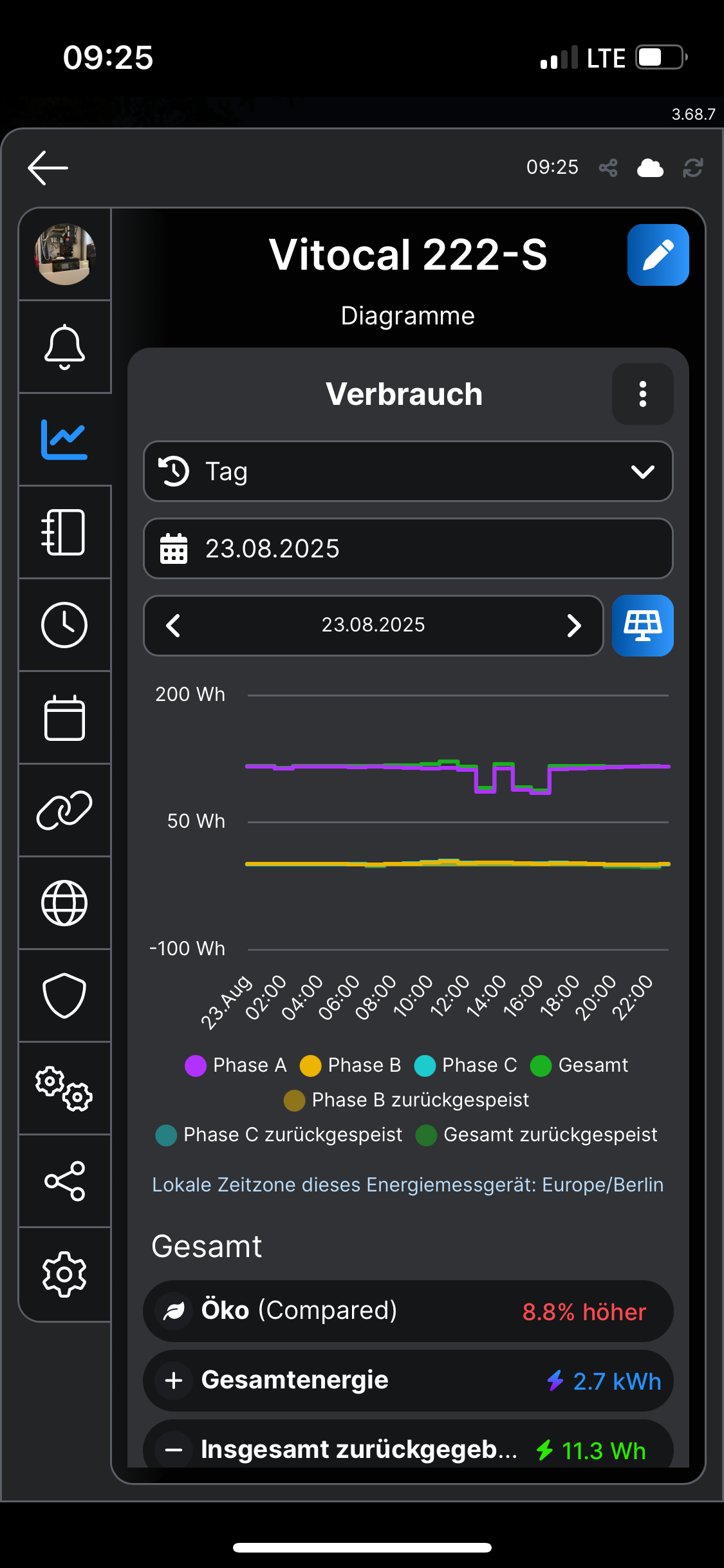Tap the share icon in the top bar
Viewport: 724px width, 1568px height.
(x=608, y=168)
